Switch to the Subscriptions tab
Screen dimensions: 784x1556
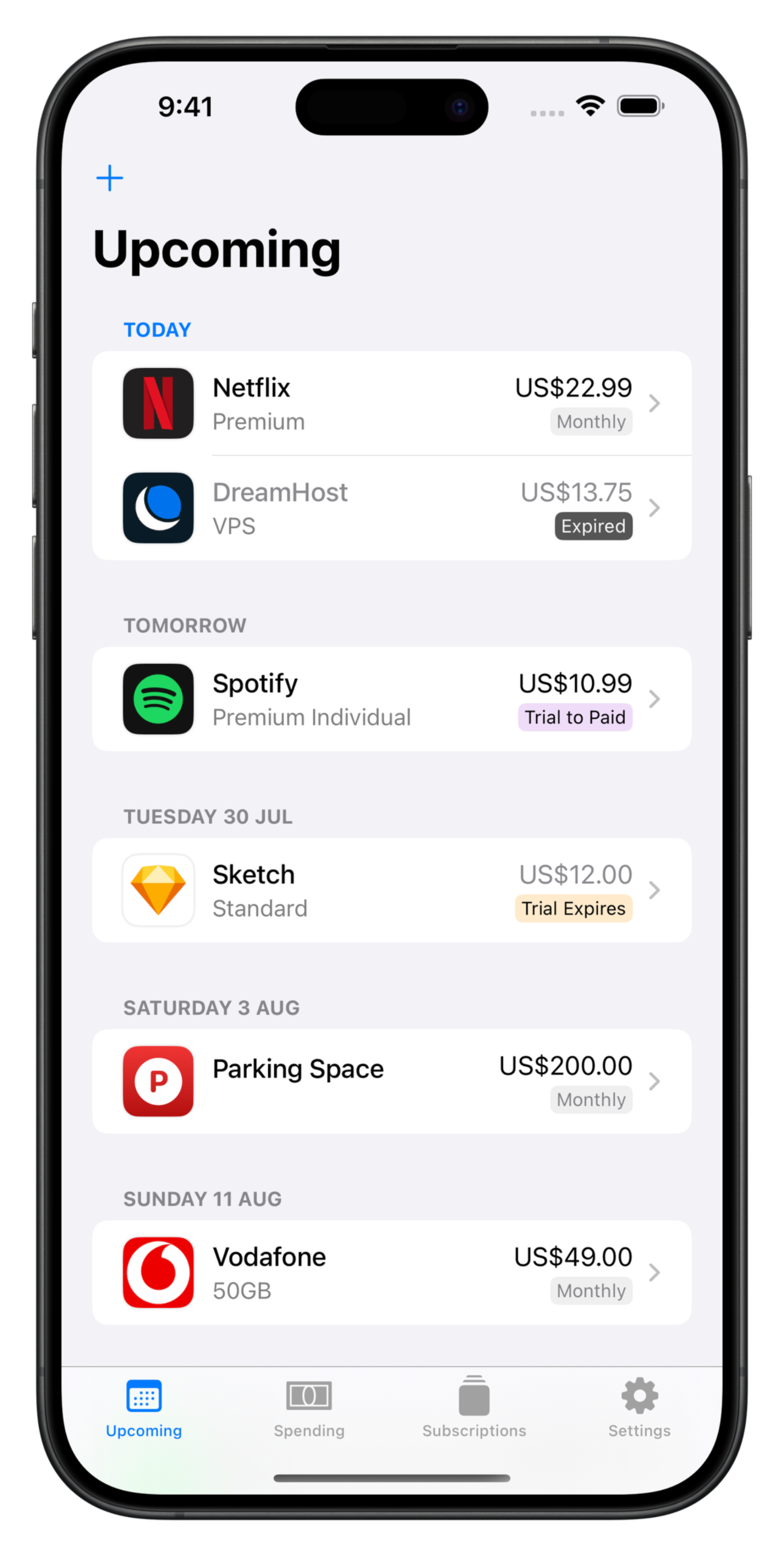pyautogui.click(x=474, y=1408)
